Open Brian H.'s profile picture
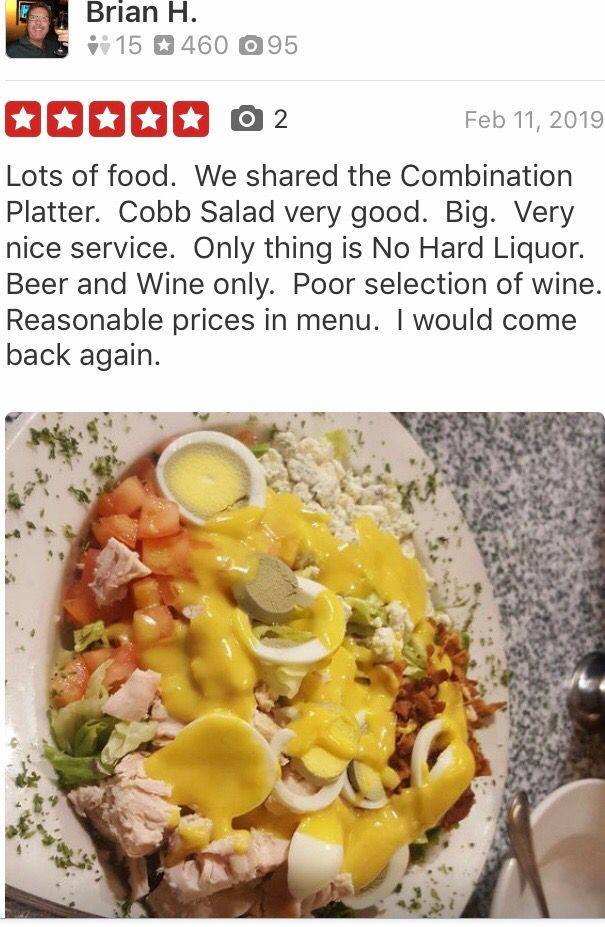Viewport: 605px width, 927px height. [x=36, y=28]
